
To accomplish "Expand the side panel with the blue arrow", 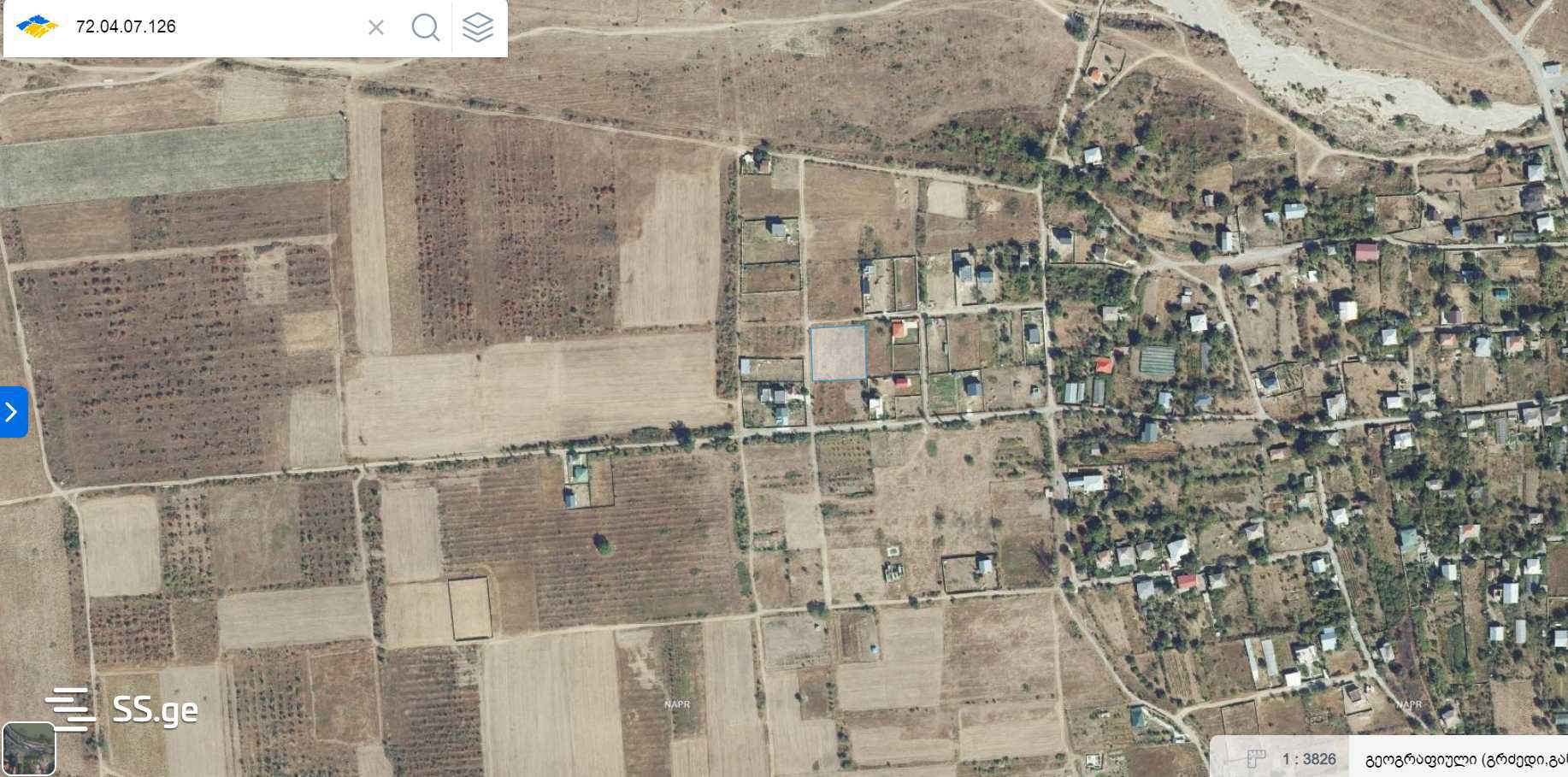I will pos(12,412).
